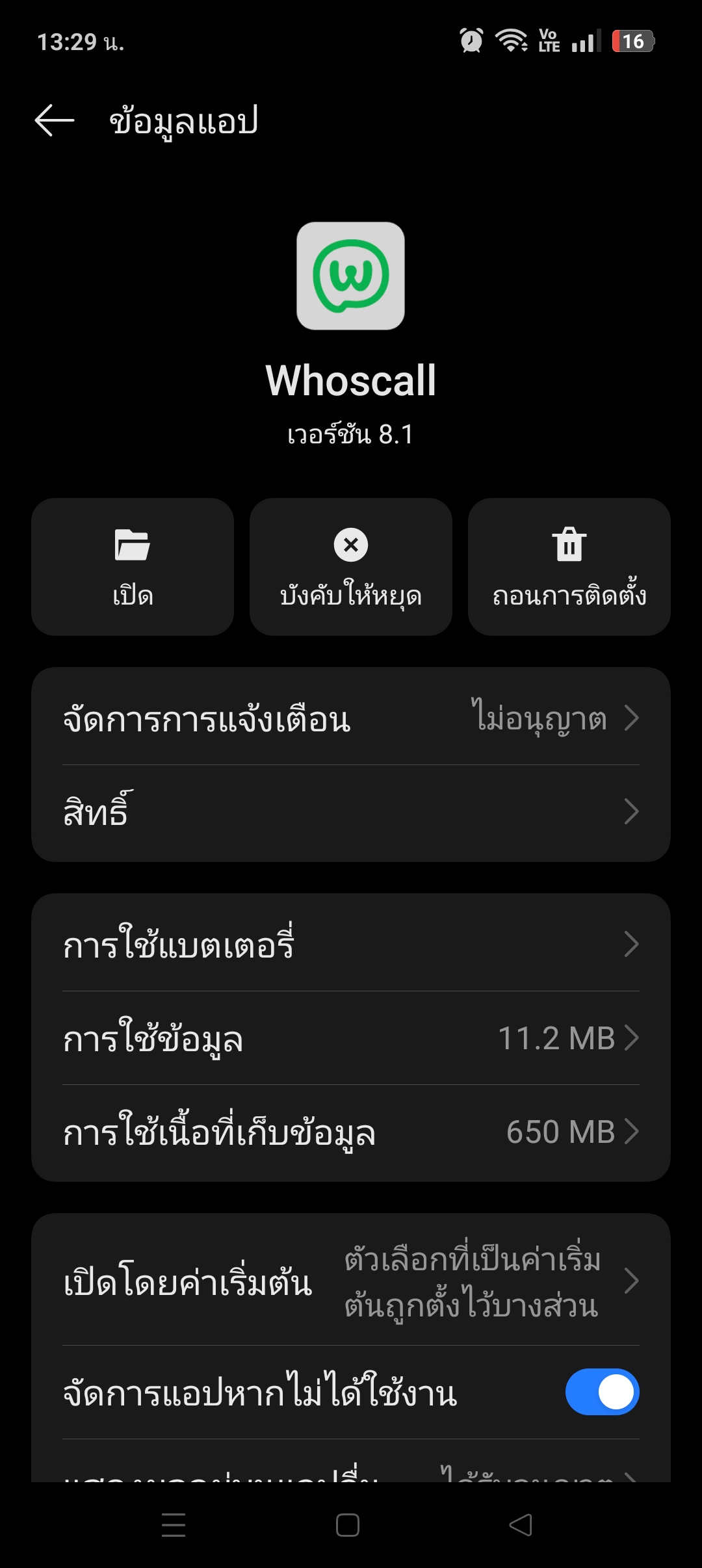
Task: Open การใช้เนื้อที่เก็บข้อมูล storage 650 MB
Action: coord(351,1132)
